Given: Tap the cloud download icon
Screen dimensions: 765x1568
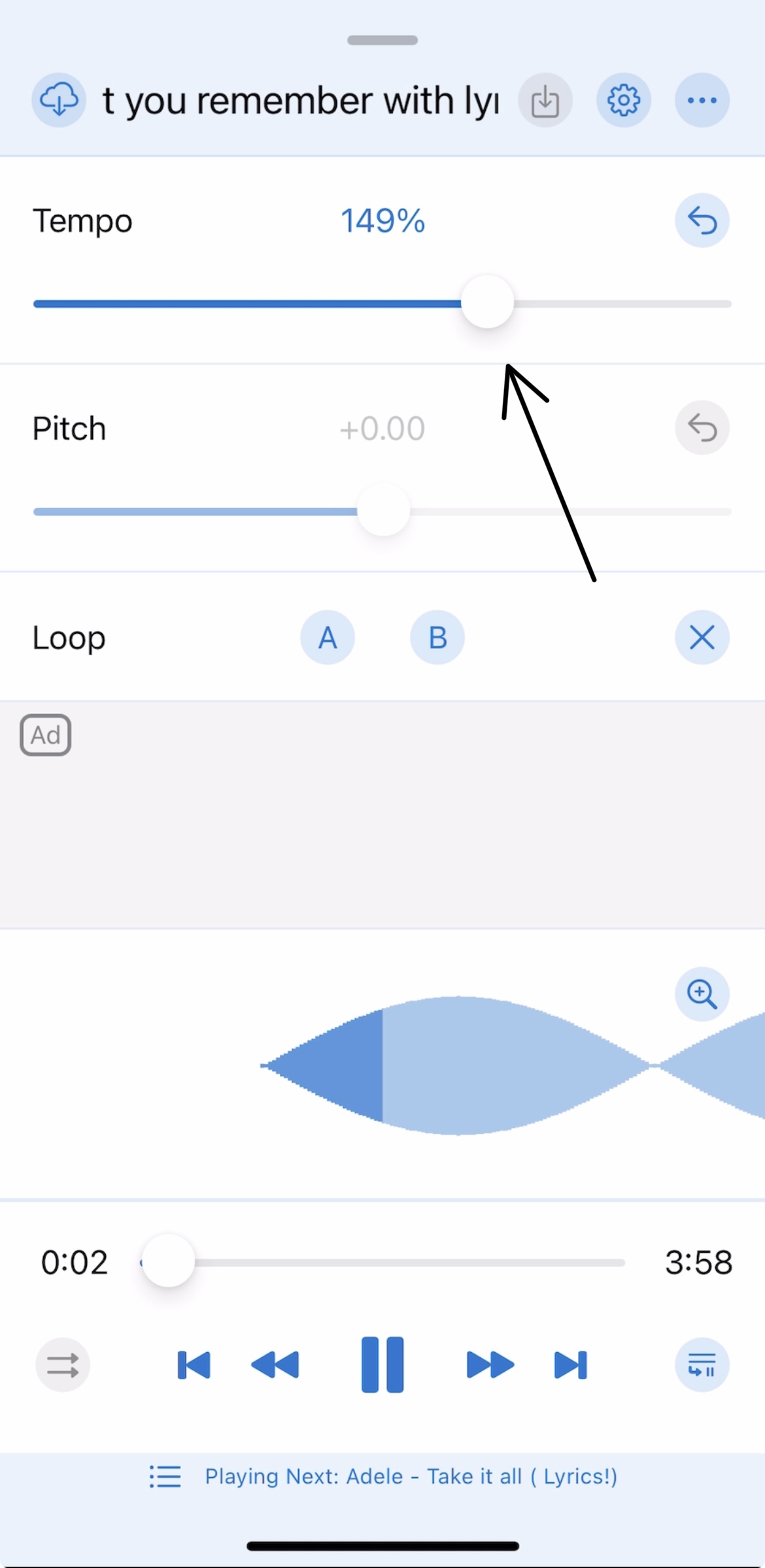Looking at the screenshot, I should [x=59, y=100].
